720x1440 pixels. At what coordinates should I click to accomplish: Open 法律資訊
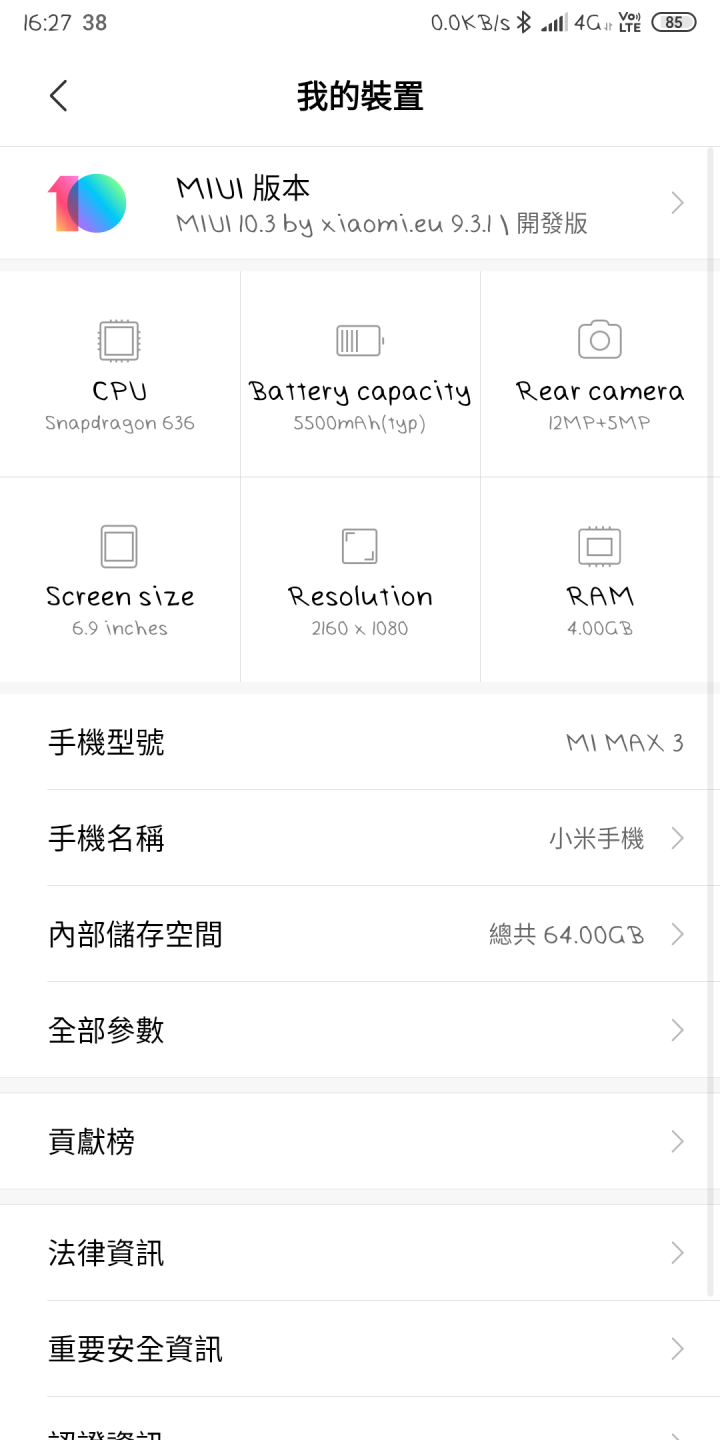[x=360, y=1253]
